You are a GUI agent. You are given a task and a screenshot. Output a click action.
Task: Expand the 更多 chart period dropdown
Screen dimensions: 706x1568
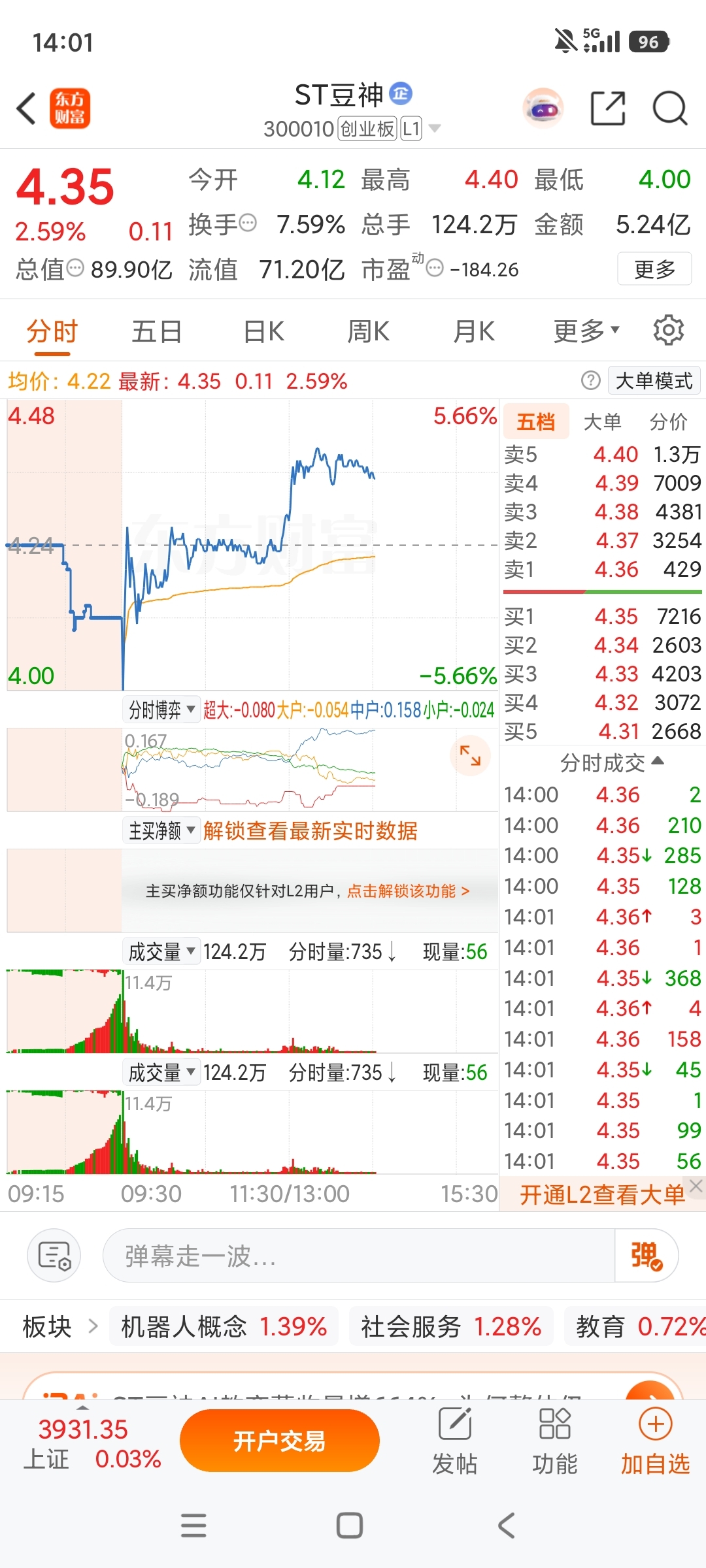coord(586,331)
